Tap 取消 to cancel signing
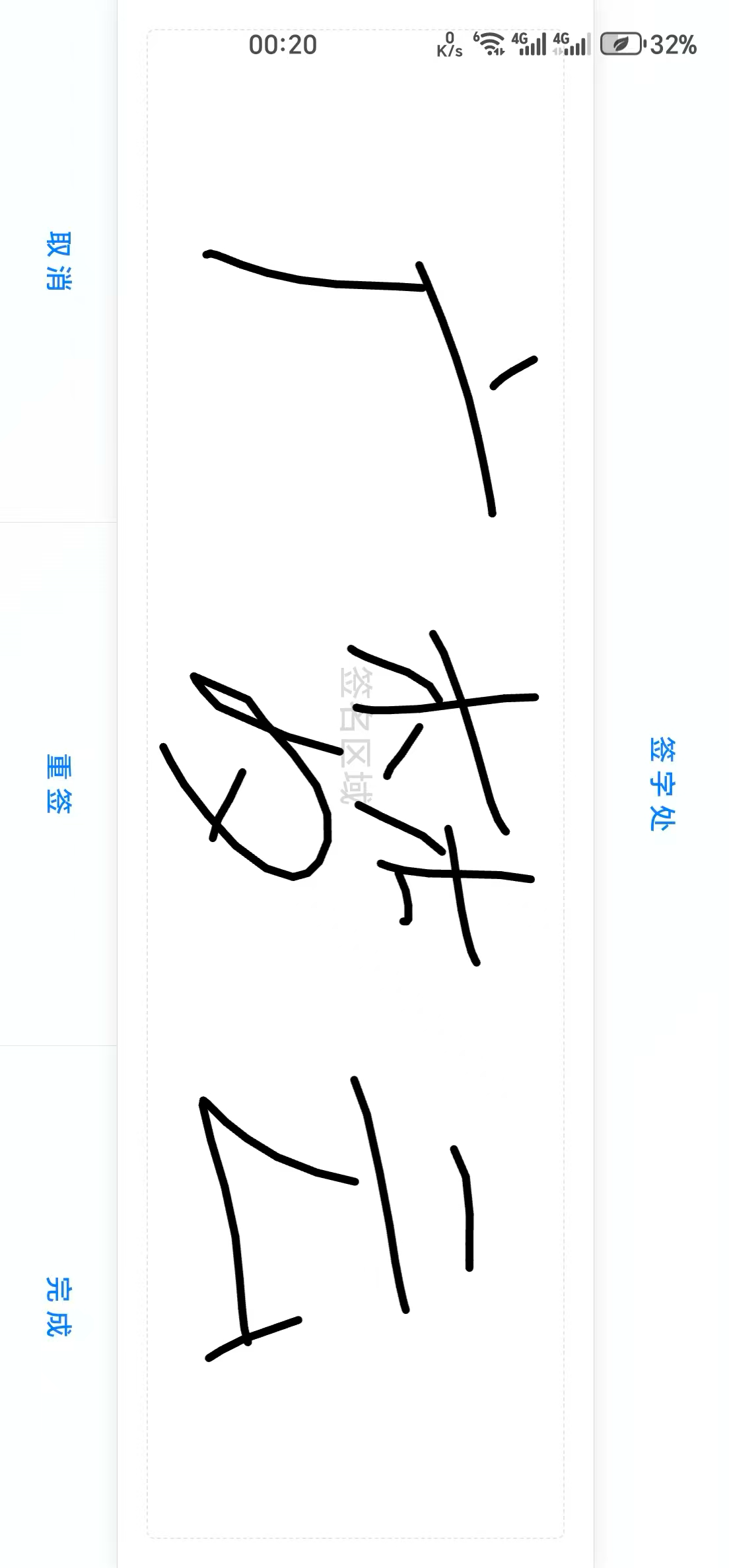Image resolution: width=729 pixels, height=1568 pixels. pos(59,261)
